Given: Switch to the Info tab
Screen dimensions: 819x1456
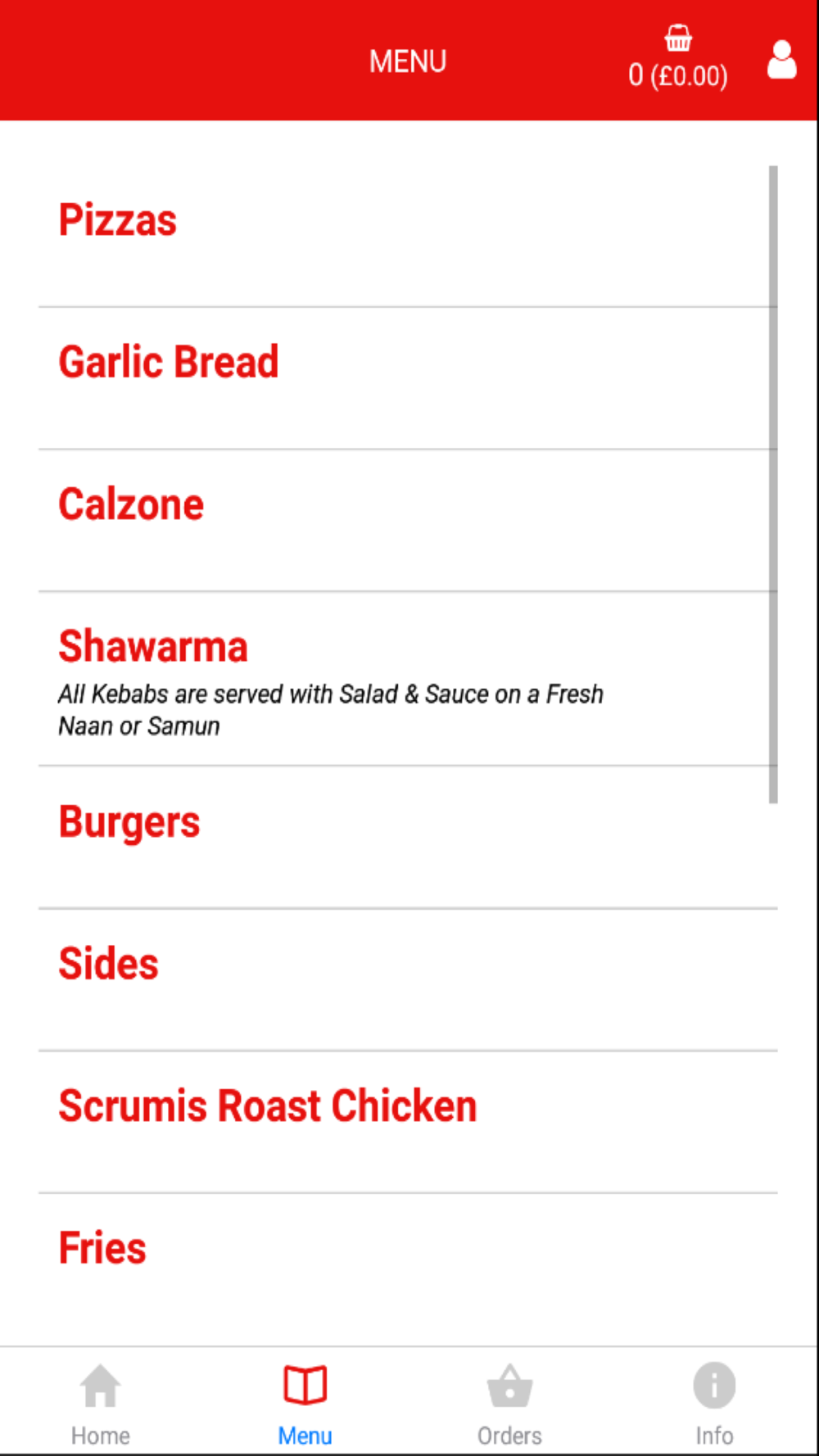Looking at the screenshot, I should [714, 1404].
